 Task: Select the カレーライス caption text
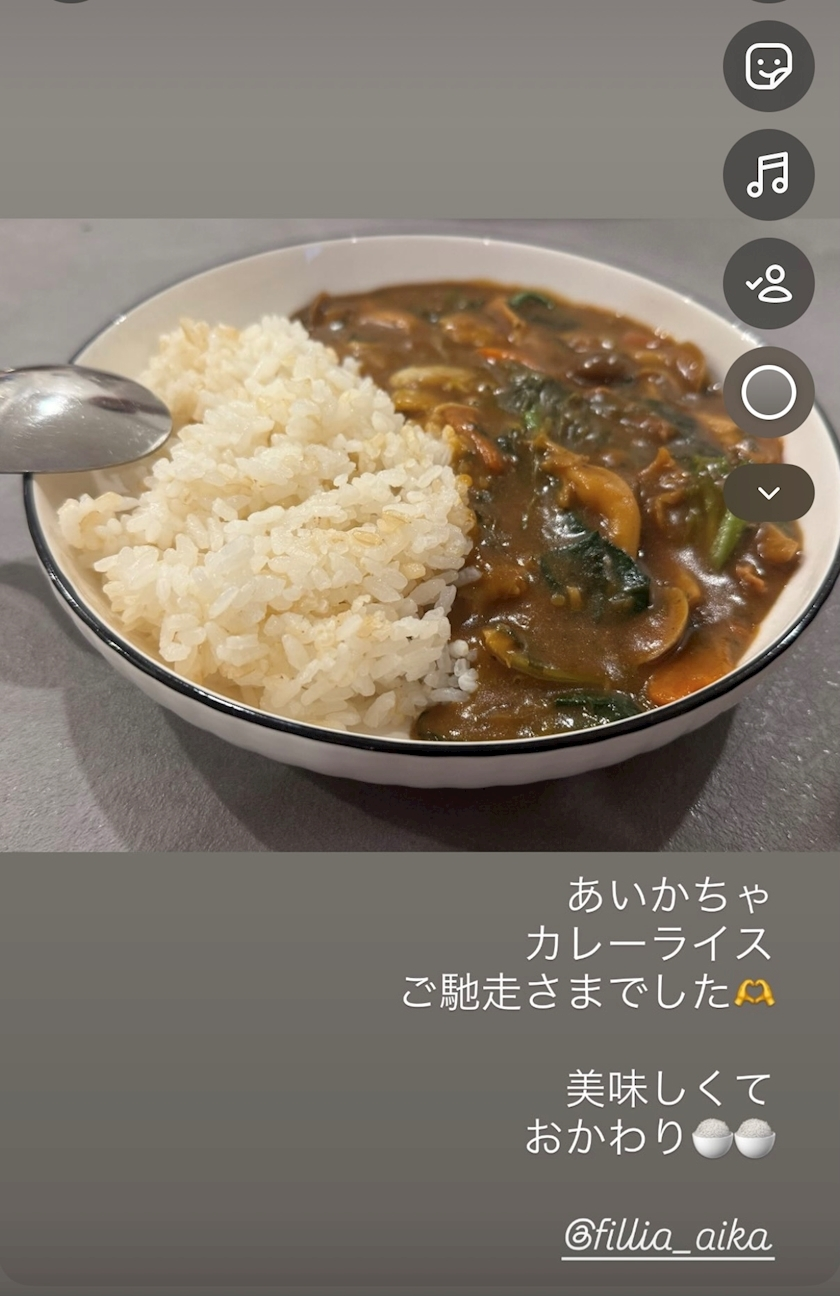coord(650,943)
